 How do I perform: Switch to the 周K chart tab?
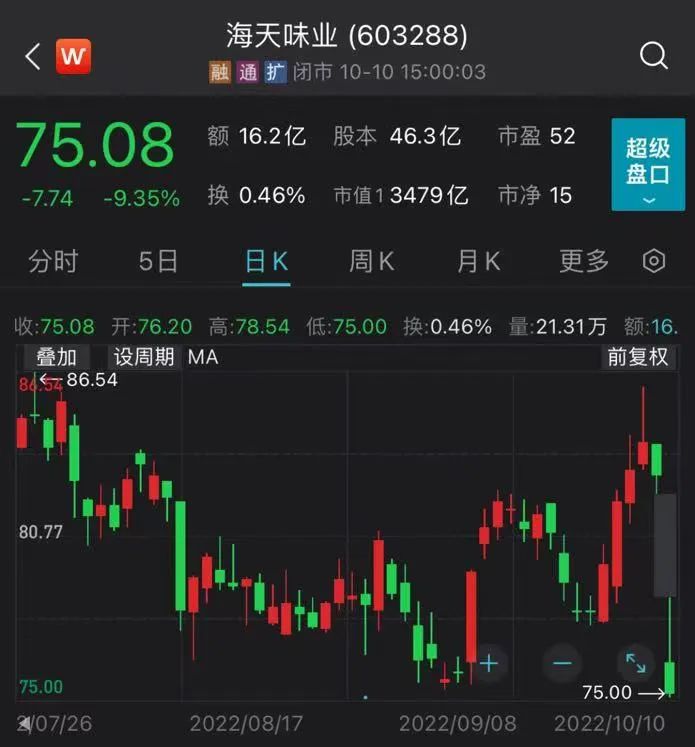point(371,262)
